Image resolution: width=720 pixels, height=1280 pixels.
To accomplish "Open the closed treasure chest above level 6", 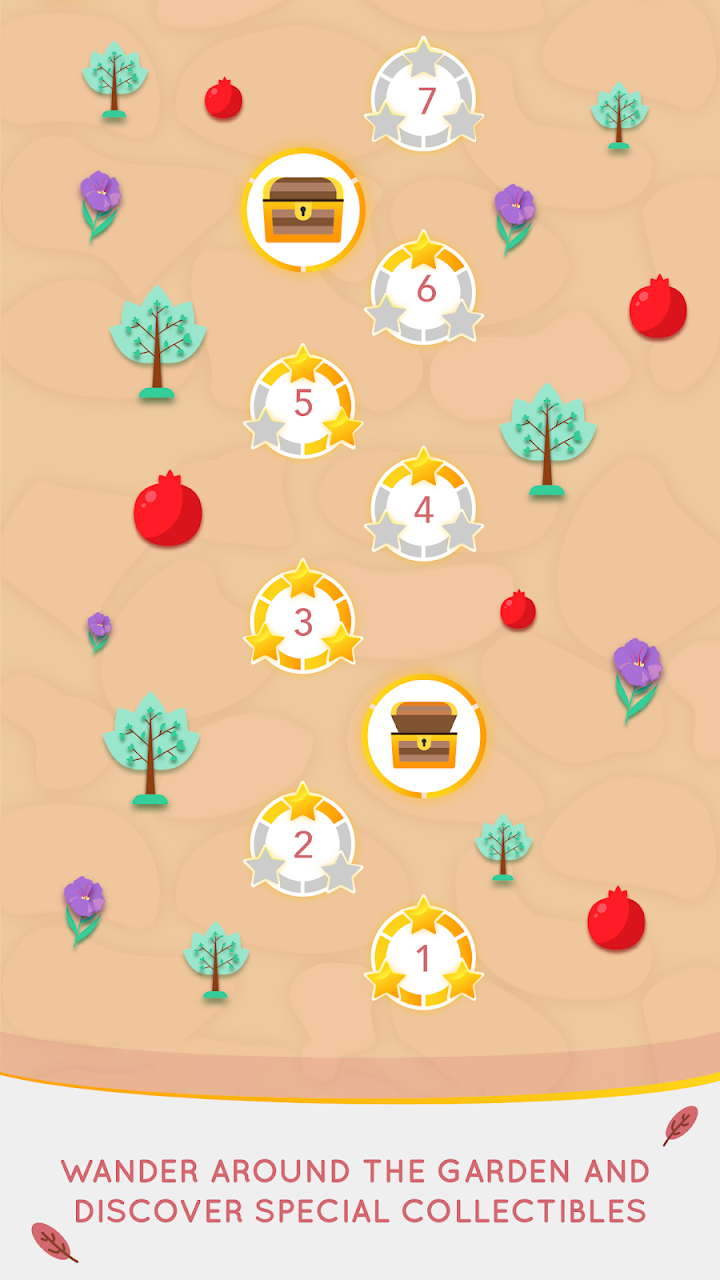I will tap(304, 210).
